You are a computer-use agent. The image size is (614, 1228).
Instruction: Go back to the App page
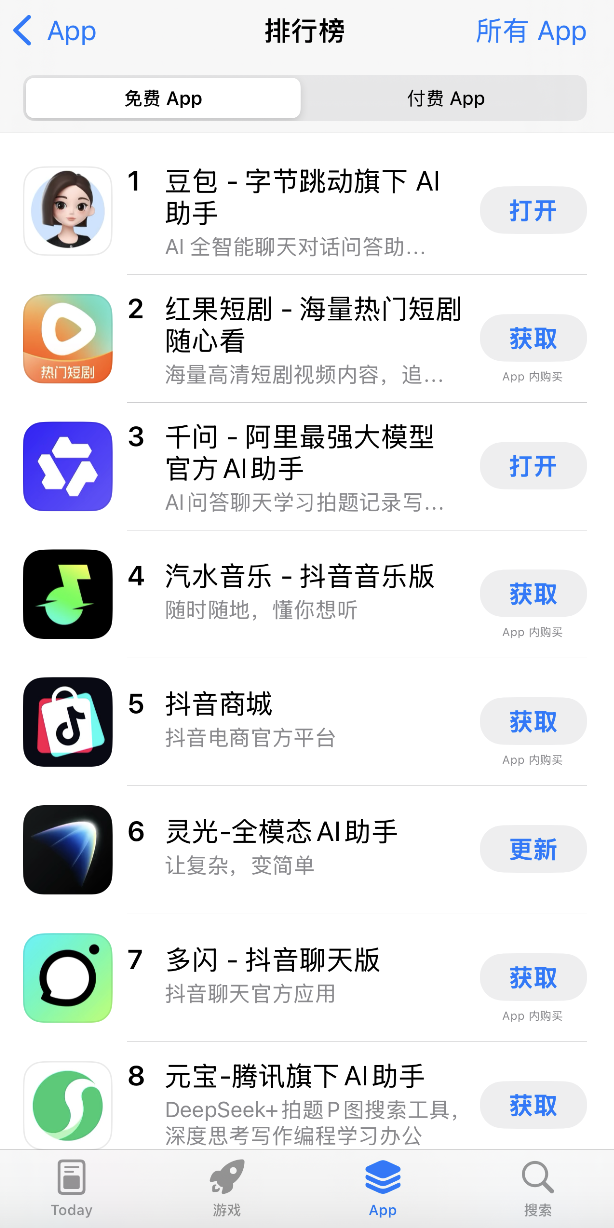point(55,32)
